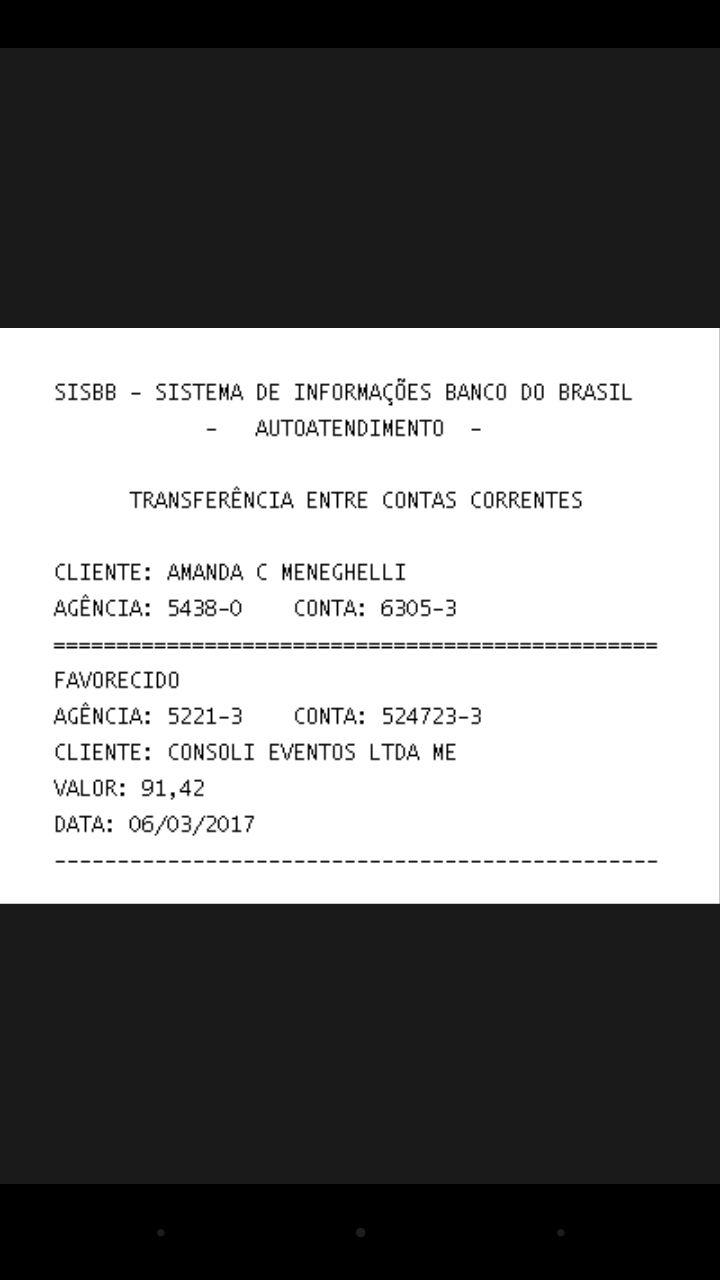Tap the dimmed left back dot

(x=160, y=1232)
